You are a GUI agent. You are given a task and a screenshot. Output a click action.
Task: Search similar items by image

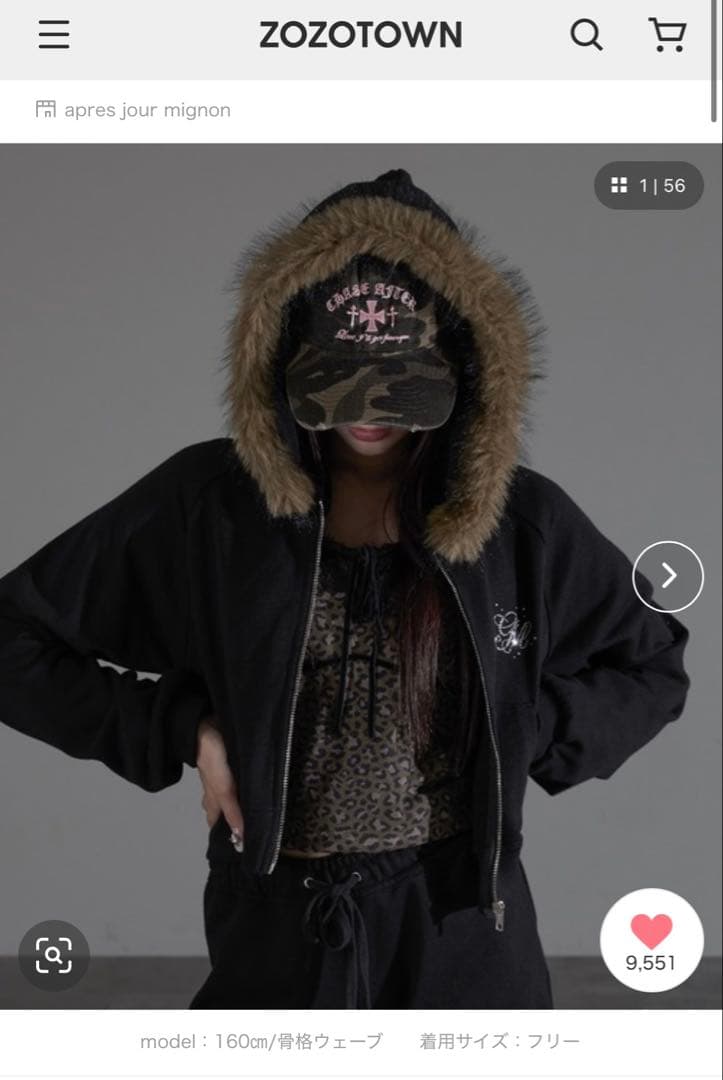tap(54, 955)
